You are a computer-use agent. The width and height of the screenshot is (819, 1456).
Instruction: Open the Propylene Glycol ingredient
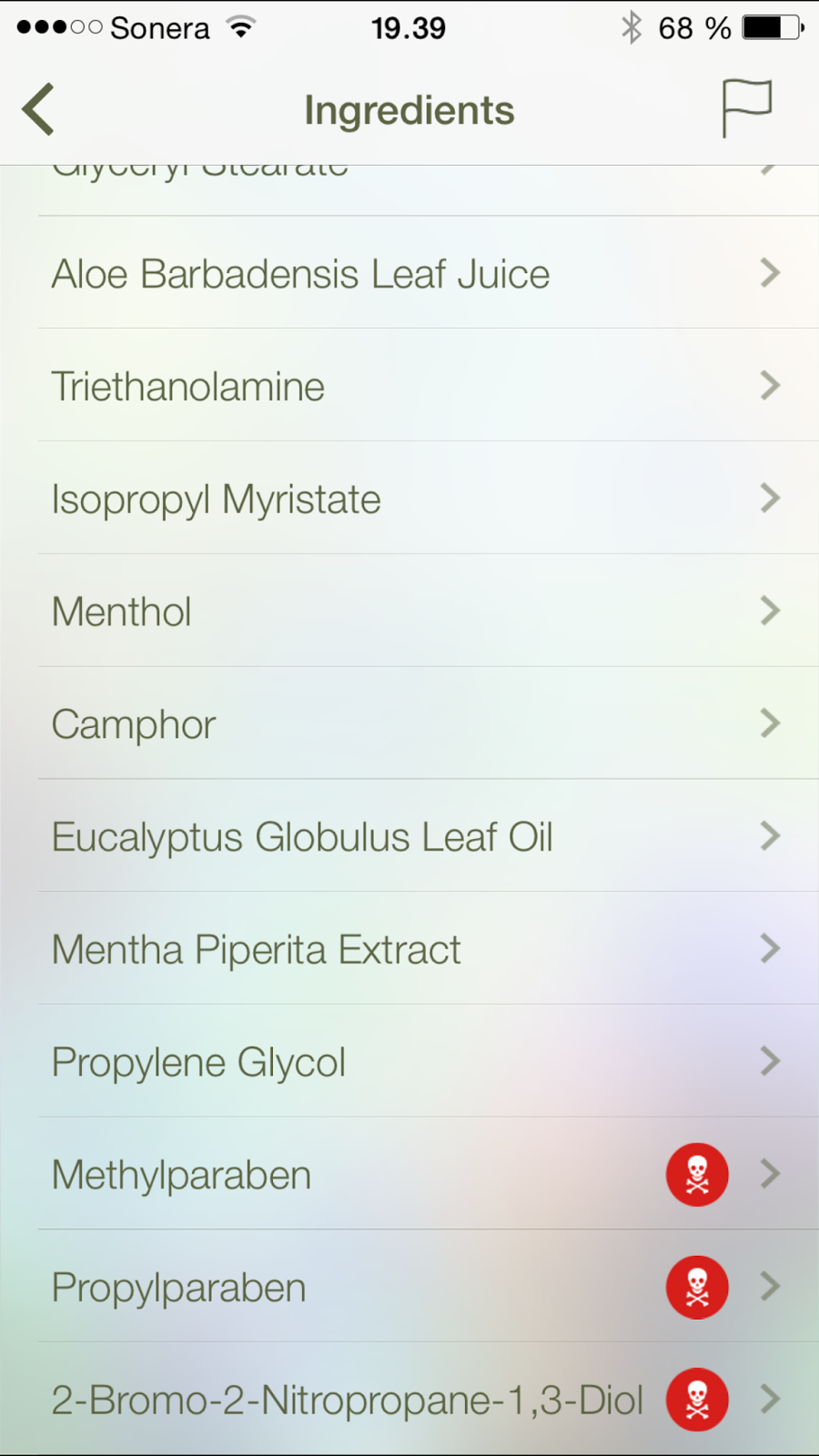pos(409,1062)
